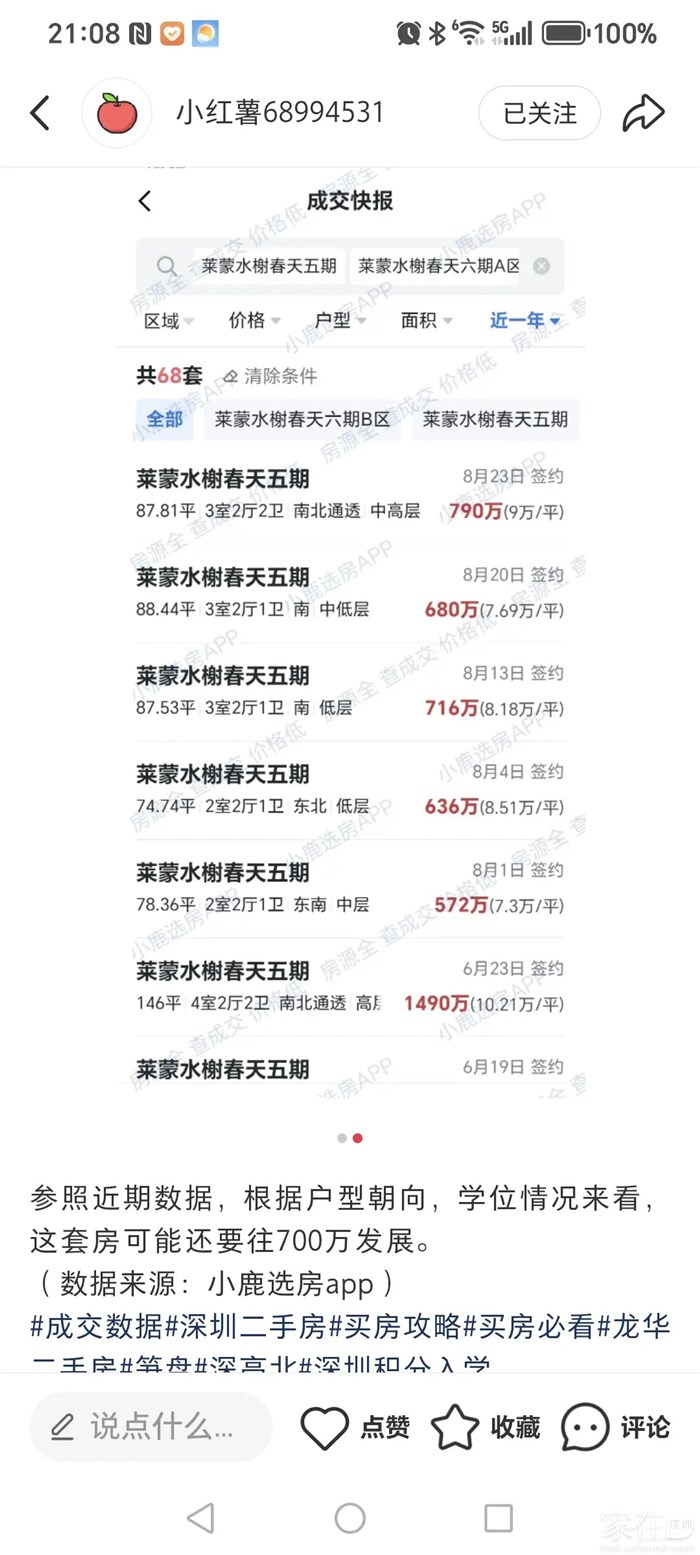
Task: Open recent apps from navigation bar
Action: point(498,1518)
